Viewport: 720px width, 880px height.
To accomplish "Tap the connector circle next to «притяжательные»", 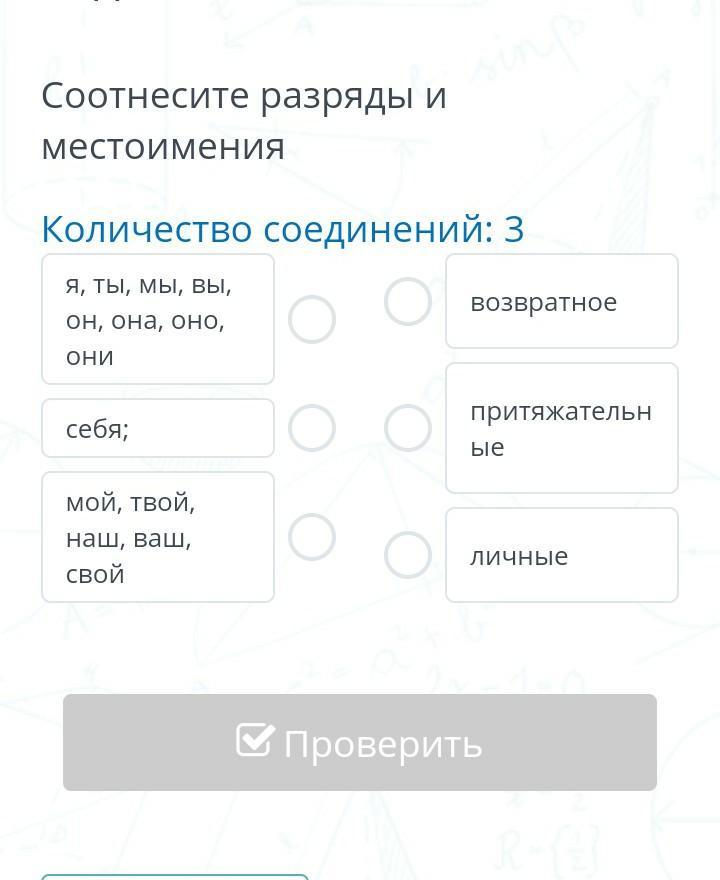I will 408,428.
